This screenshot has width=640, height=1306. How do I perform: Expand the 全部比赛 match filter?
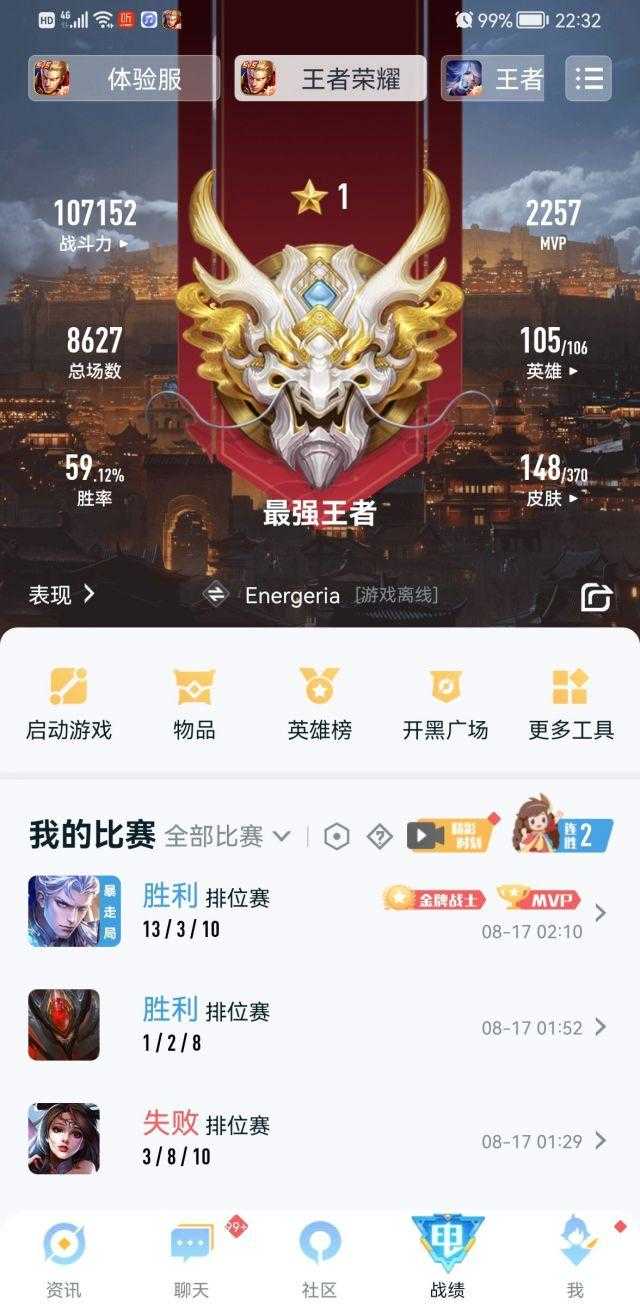[227, 836]
